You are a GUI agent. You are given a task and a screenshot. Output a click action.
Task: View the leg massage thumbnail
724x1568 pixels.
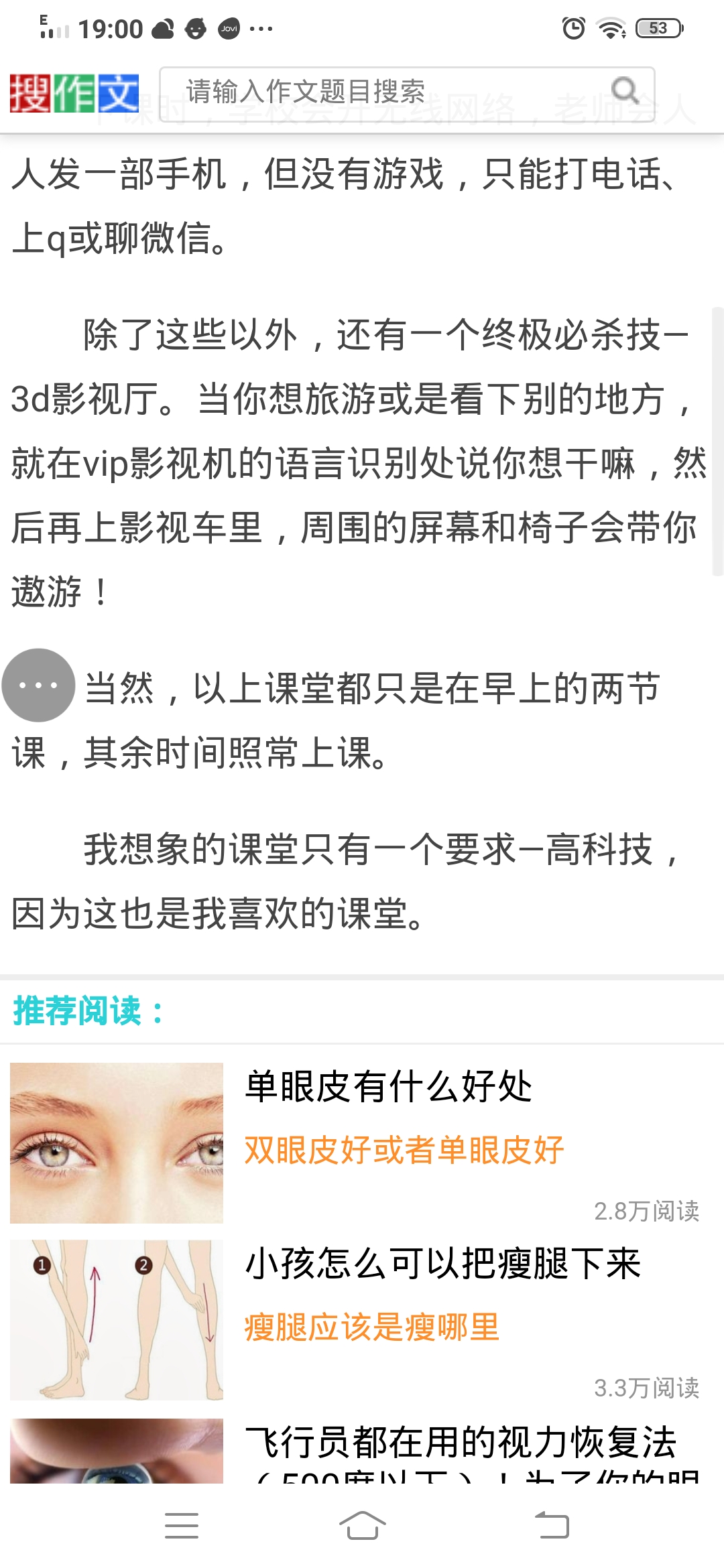pos(117,1319)
